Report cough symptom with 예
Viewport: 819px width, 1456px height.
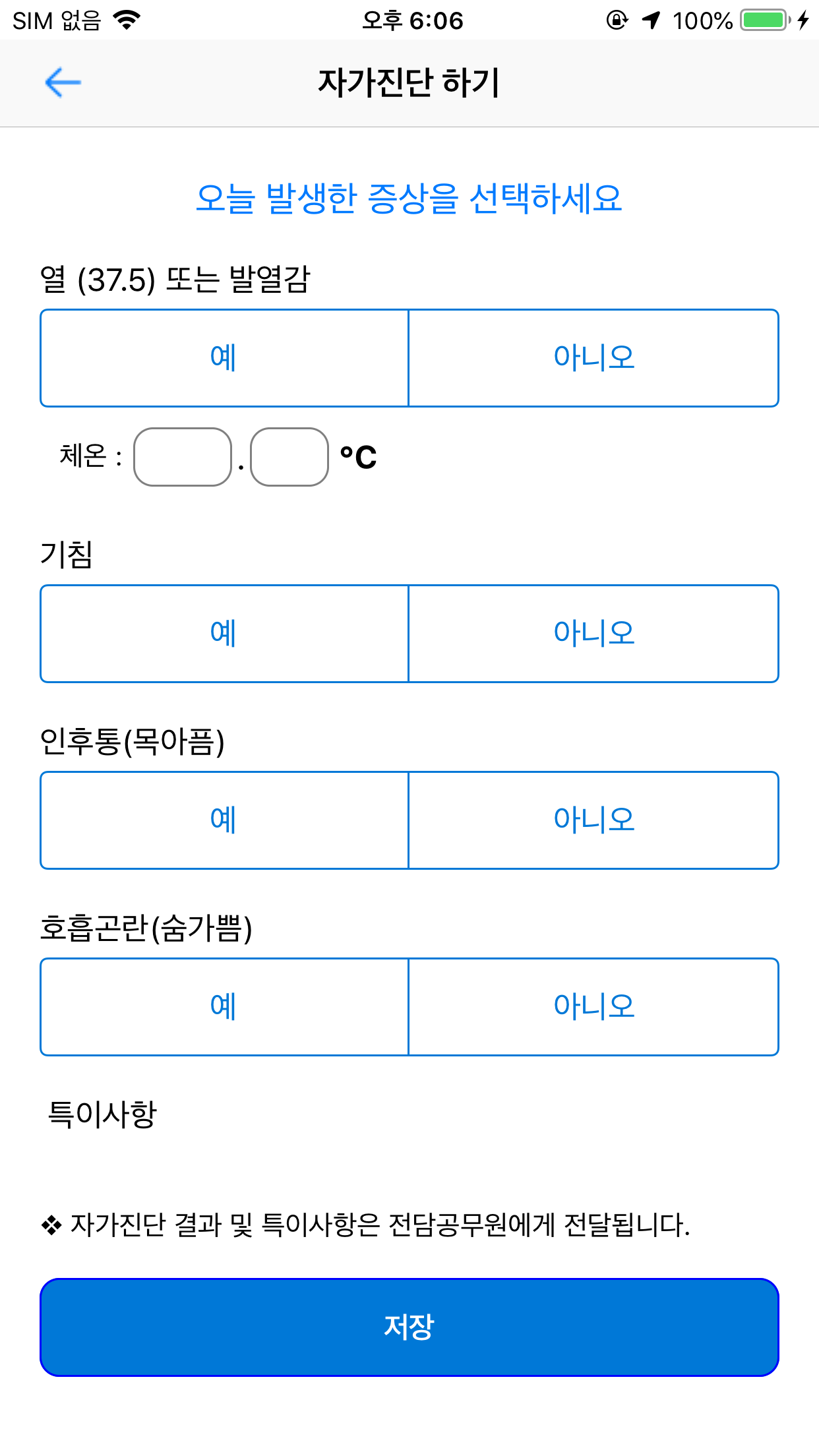pyautogui.click(x=224, y=633)
